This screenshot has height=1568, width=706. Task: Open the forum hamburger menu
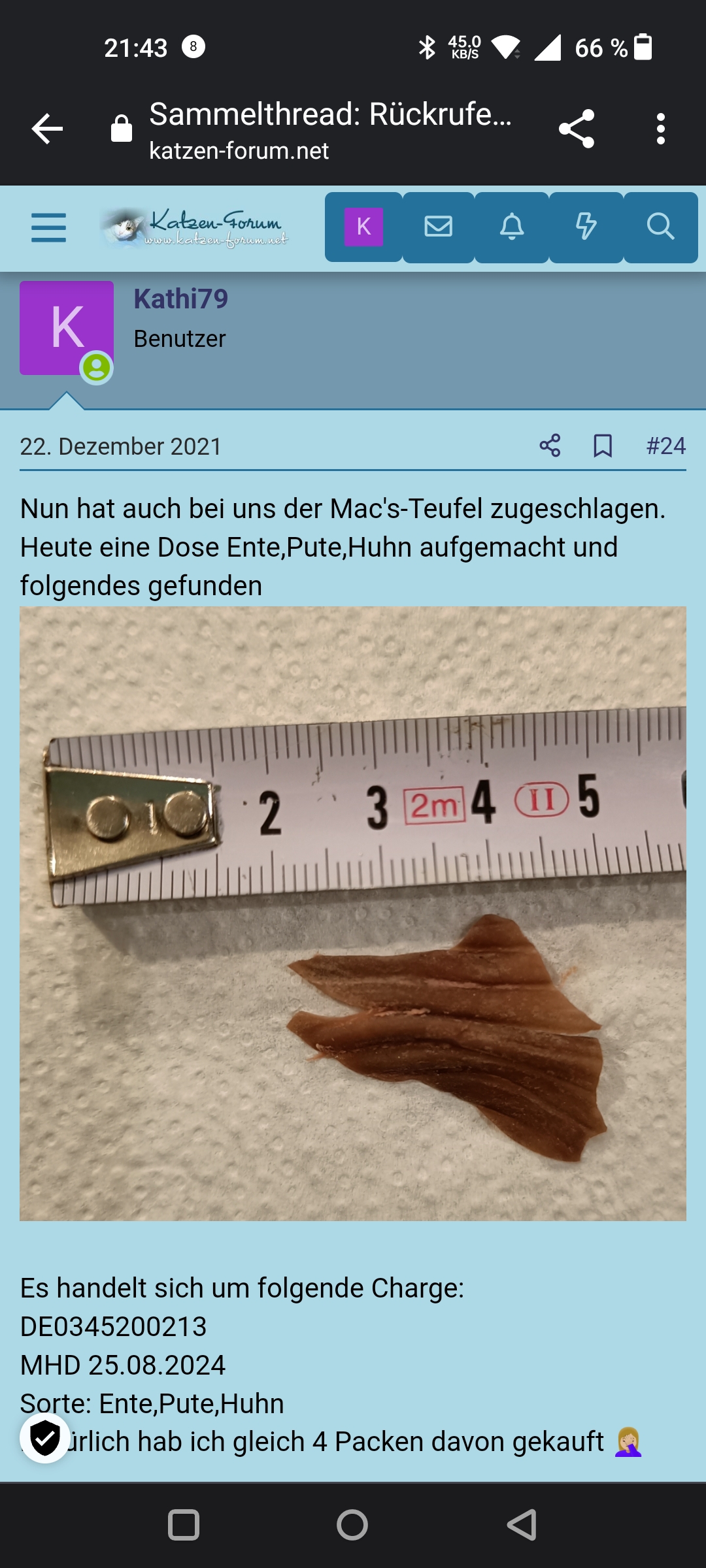pos(49,227)
